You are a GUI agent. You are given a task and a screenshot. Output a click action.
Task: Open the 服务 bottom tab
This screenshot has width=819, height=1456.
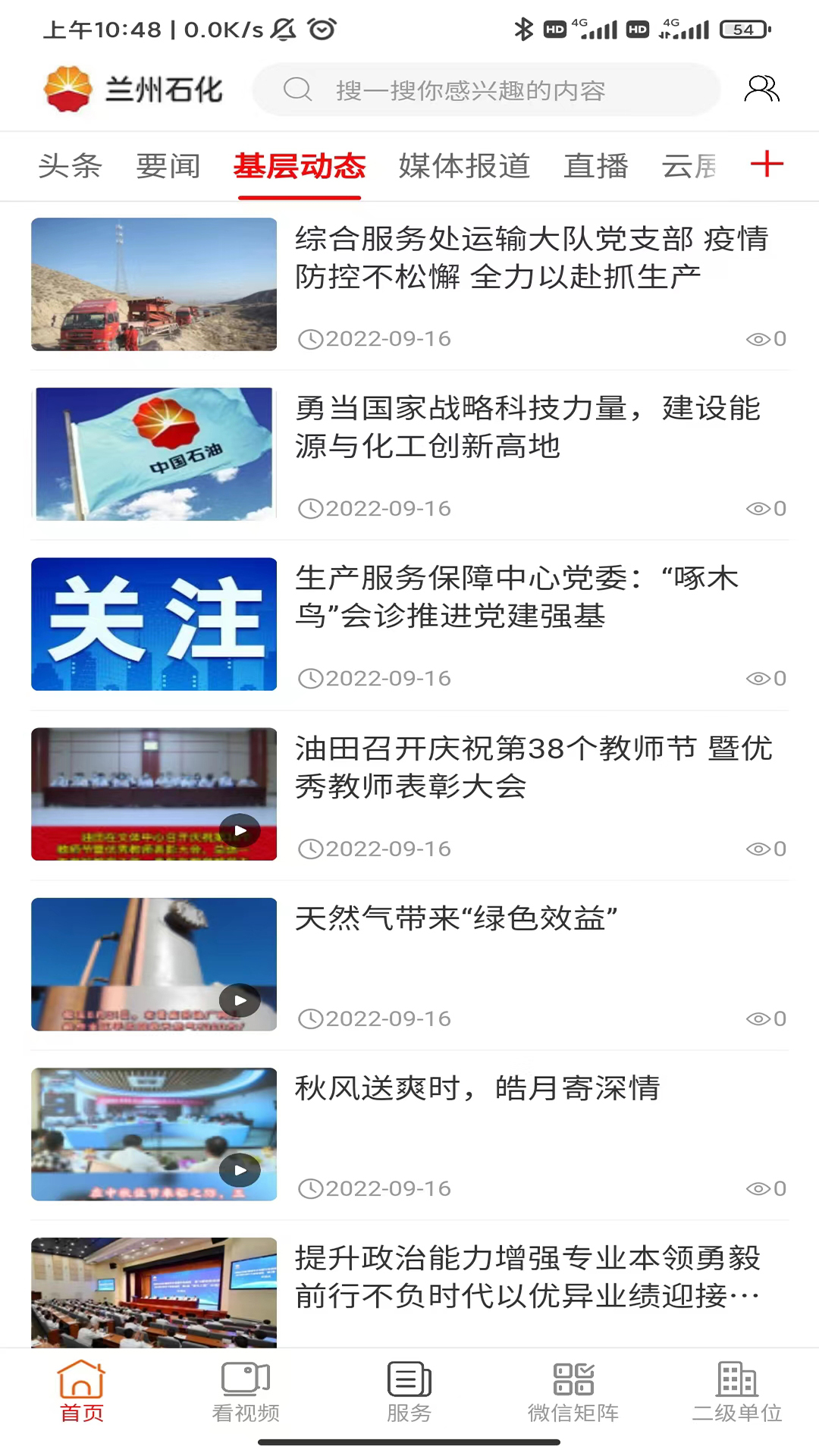point(409,1392)
